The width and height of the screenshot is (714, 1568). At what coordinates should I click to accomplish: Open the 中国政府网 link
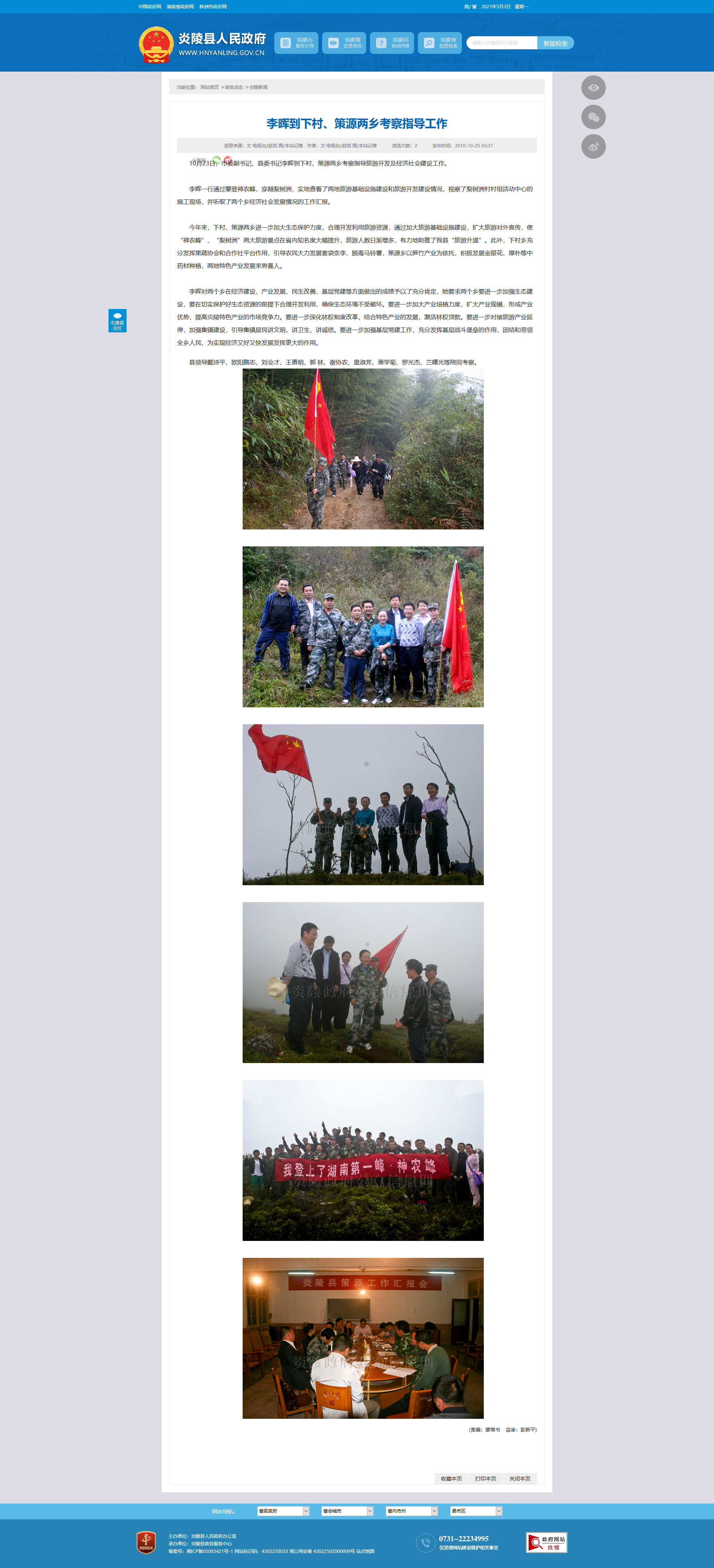click(x=150, y=7)
